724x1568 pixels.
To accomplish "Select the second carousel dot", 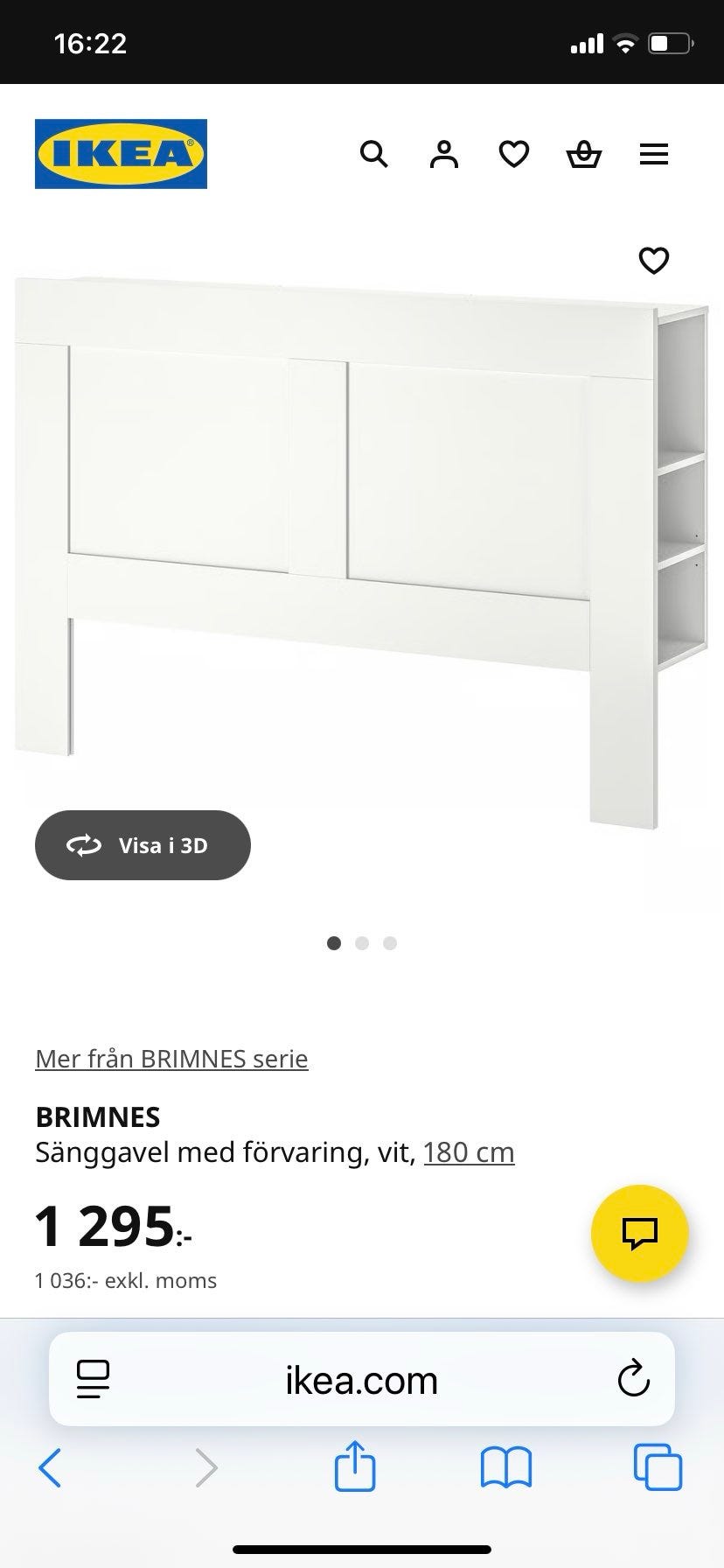I will tap(362, 943).
